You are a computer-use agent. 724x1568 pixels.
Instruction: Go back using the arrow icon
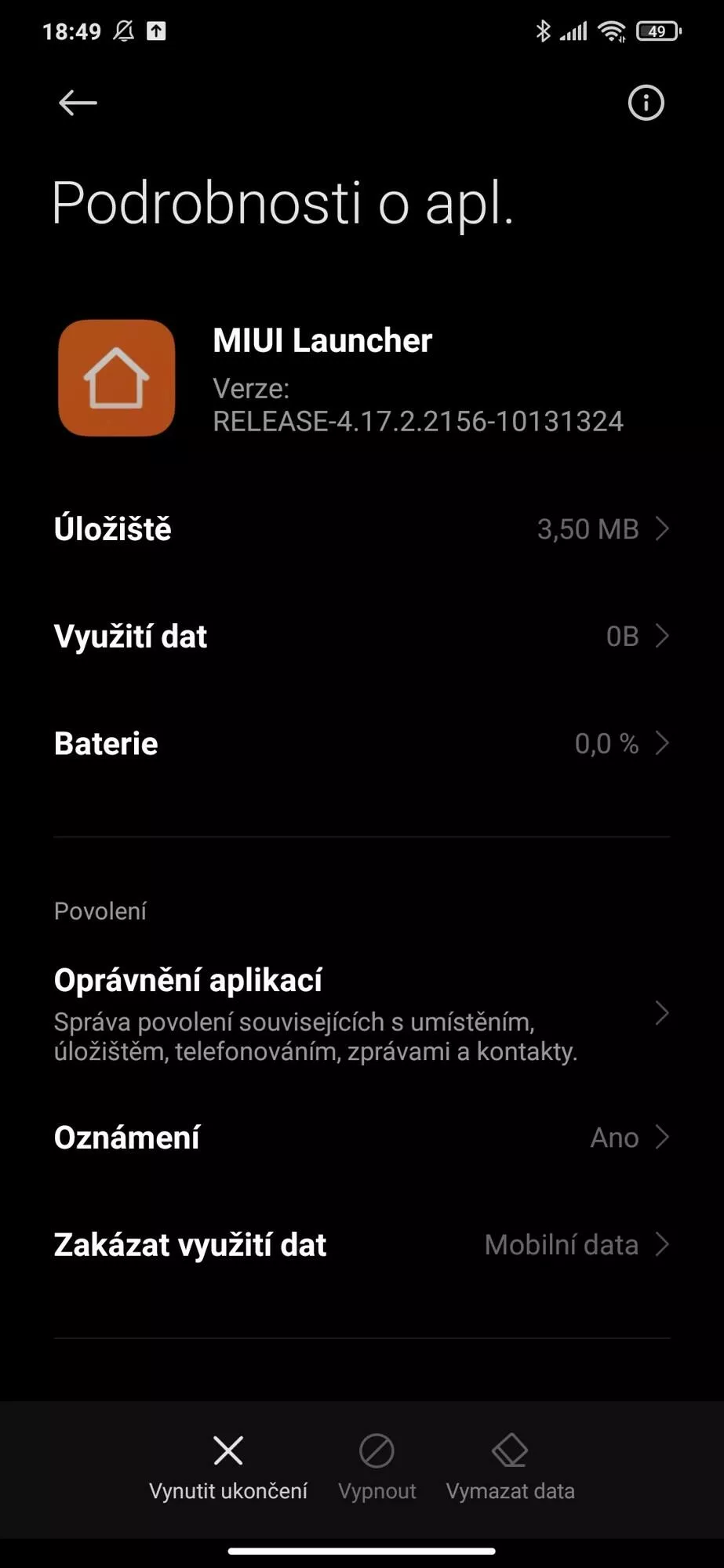tap(78, 103)
